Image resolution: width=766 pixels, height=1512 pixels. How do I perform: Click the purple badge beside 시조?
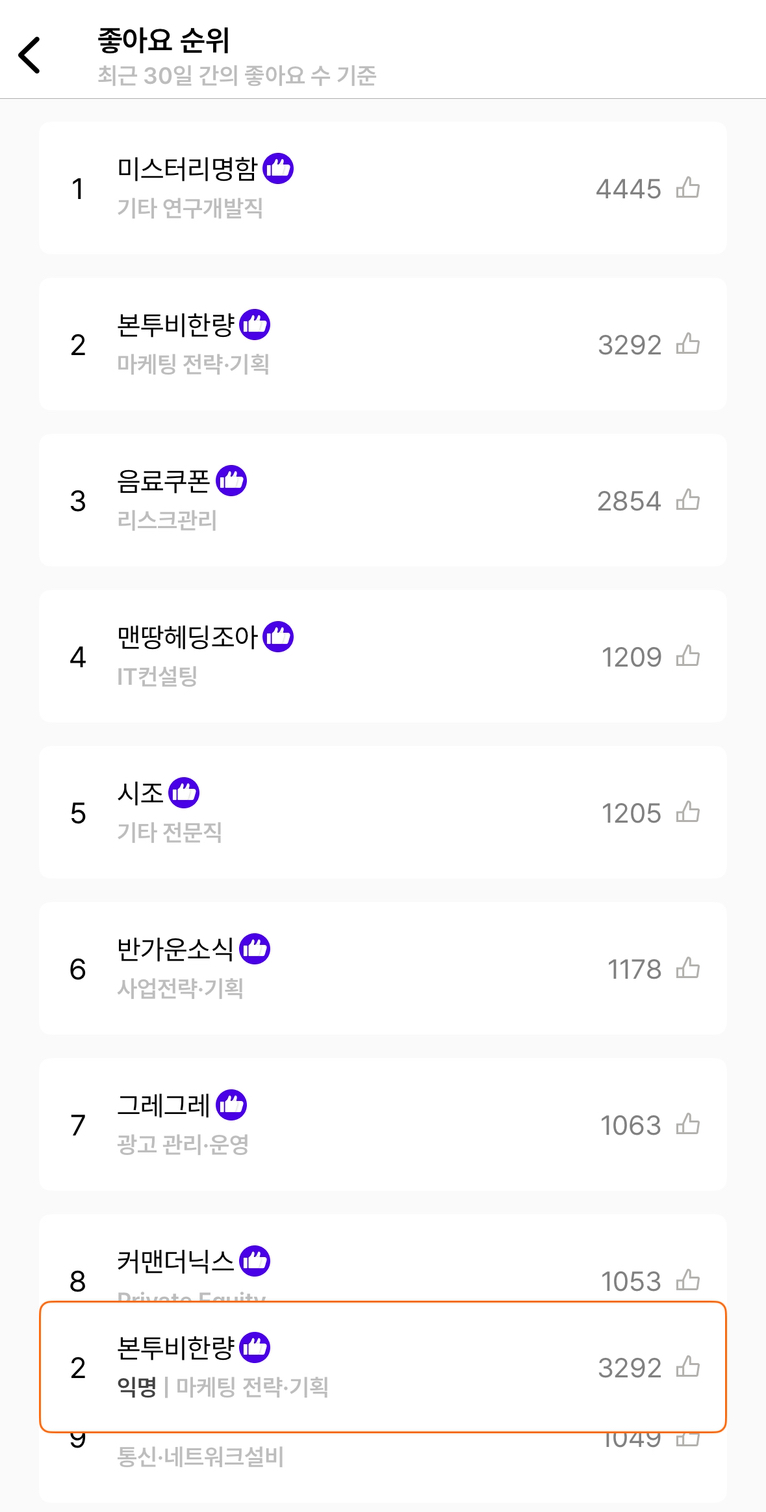[x=185, y=792]
